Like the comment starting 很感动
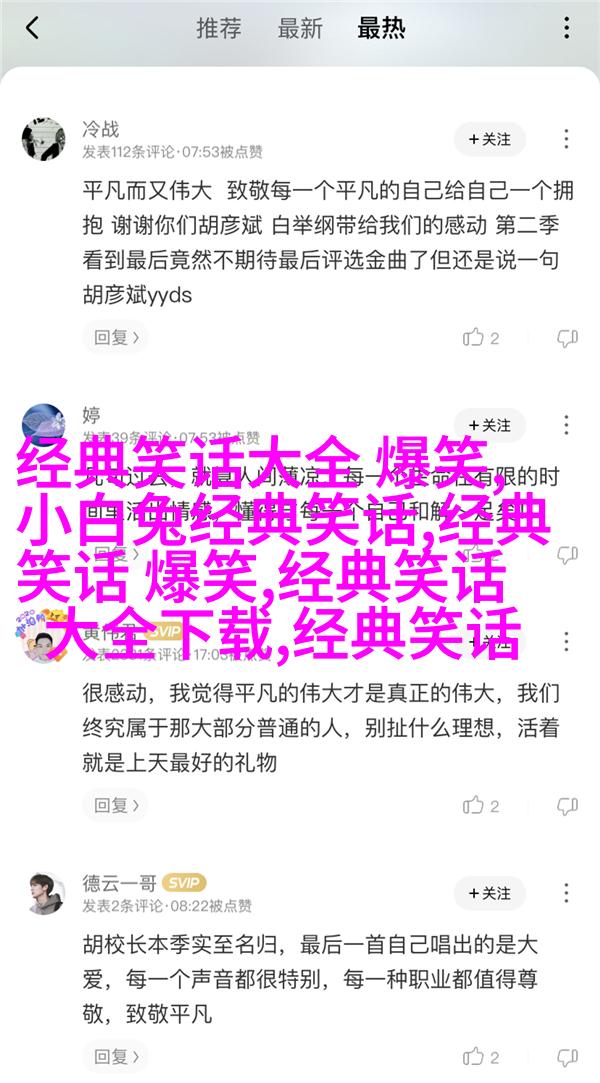Viewport: 600px width, 1083px height. [481, 804]
